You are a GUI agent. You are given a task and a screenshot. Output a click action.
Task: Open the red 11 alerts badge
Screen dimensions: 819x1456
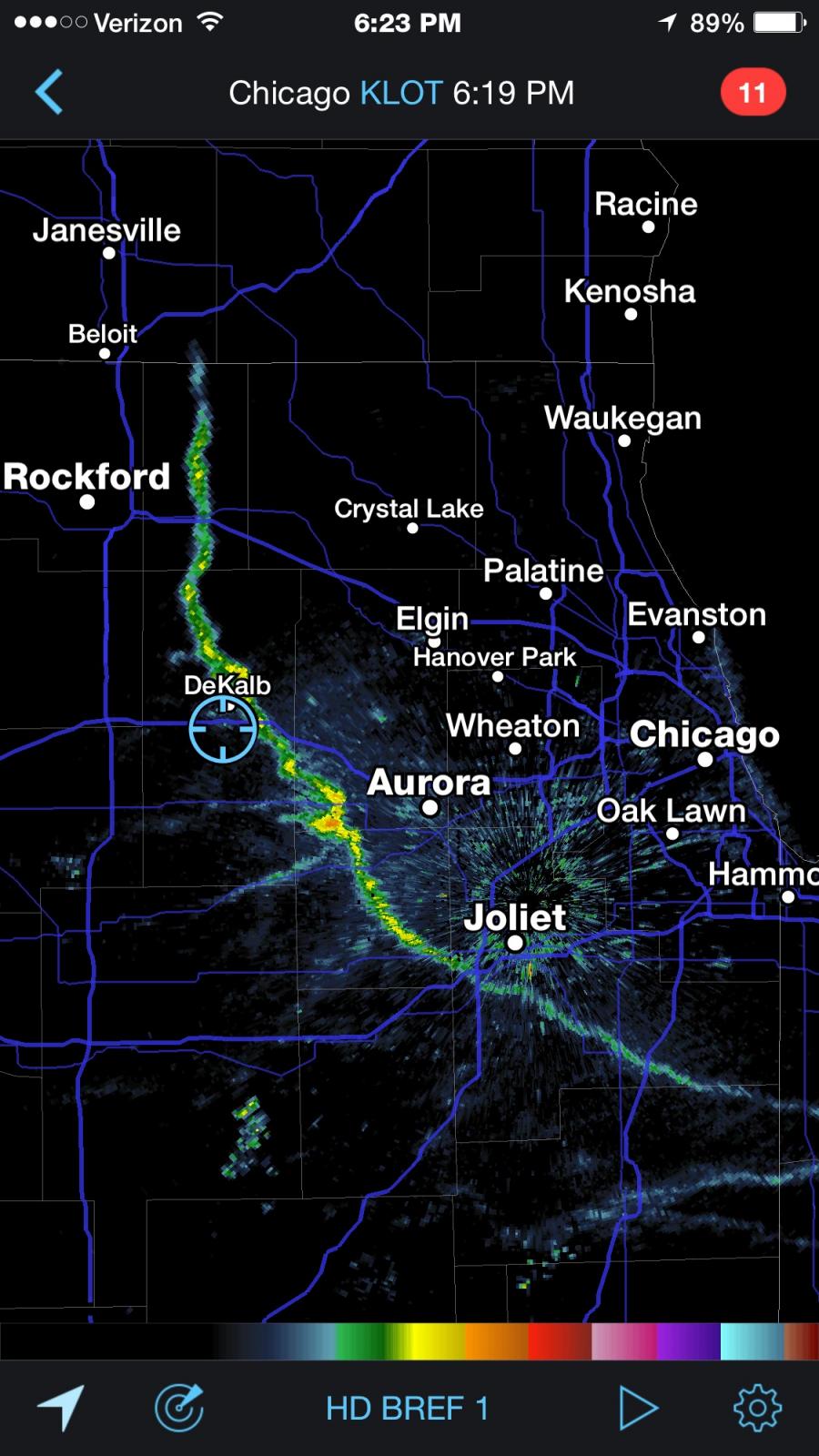coord(753,92)
